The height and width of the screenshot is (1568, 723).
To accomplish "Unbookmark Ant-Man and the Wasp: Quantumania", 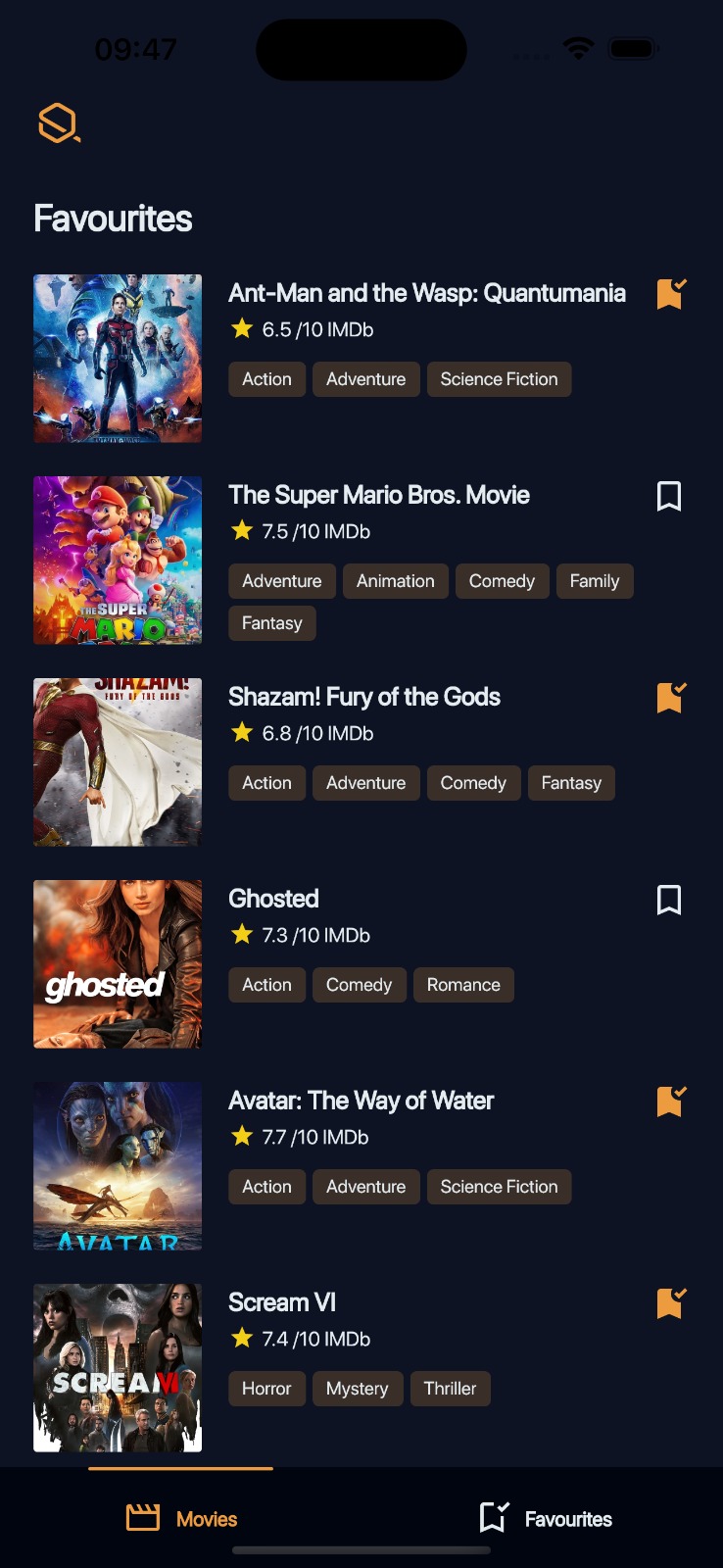I will (x=670, y=292).
